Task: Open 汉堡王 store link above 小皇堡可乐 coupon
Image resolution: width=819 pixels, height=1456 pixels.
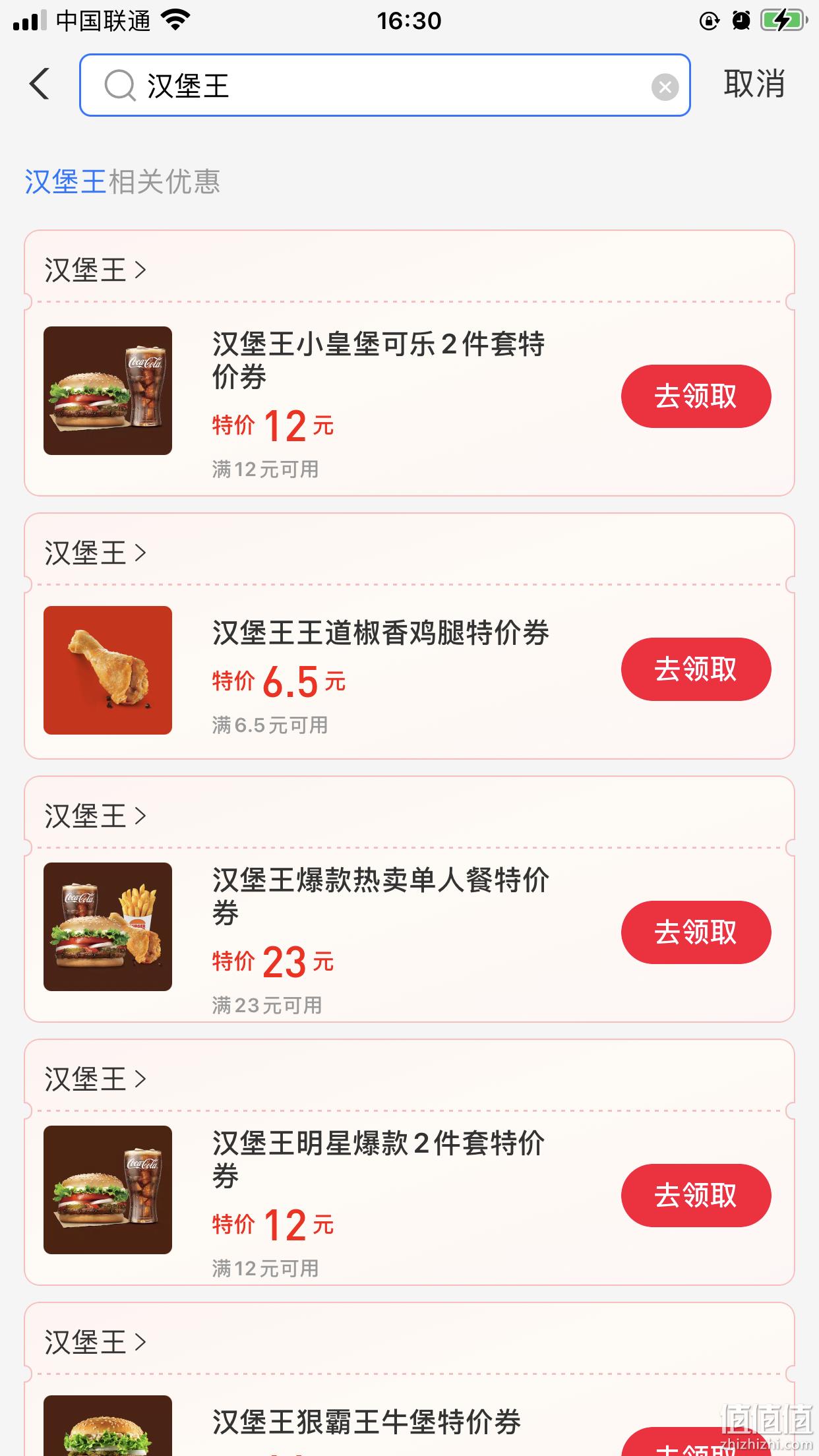Action: (x=96, y=270)
